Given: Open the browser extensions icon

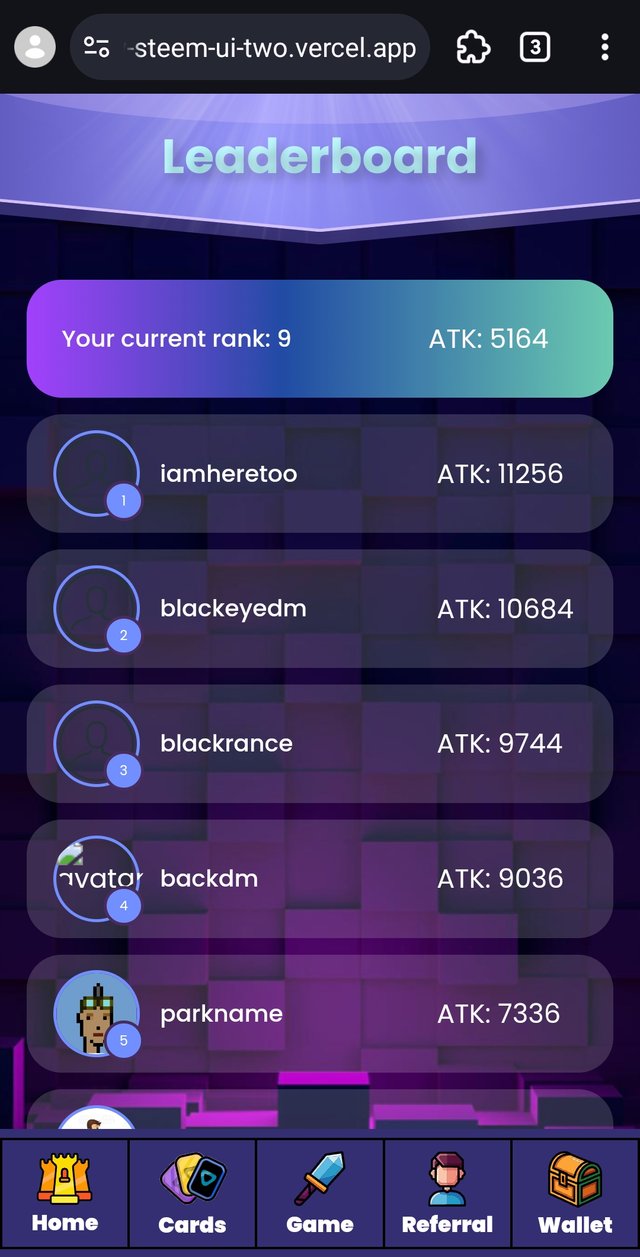Looking at the screenshot, I should (x=472, y=47).
